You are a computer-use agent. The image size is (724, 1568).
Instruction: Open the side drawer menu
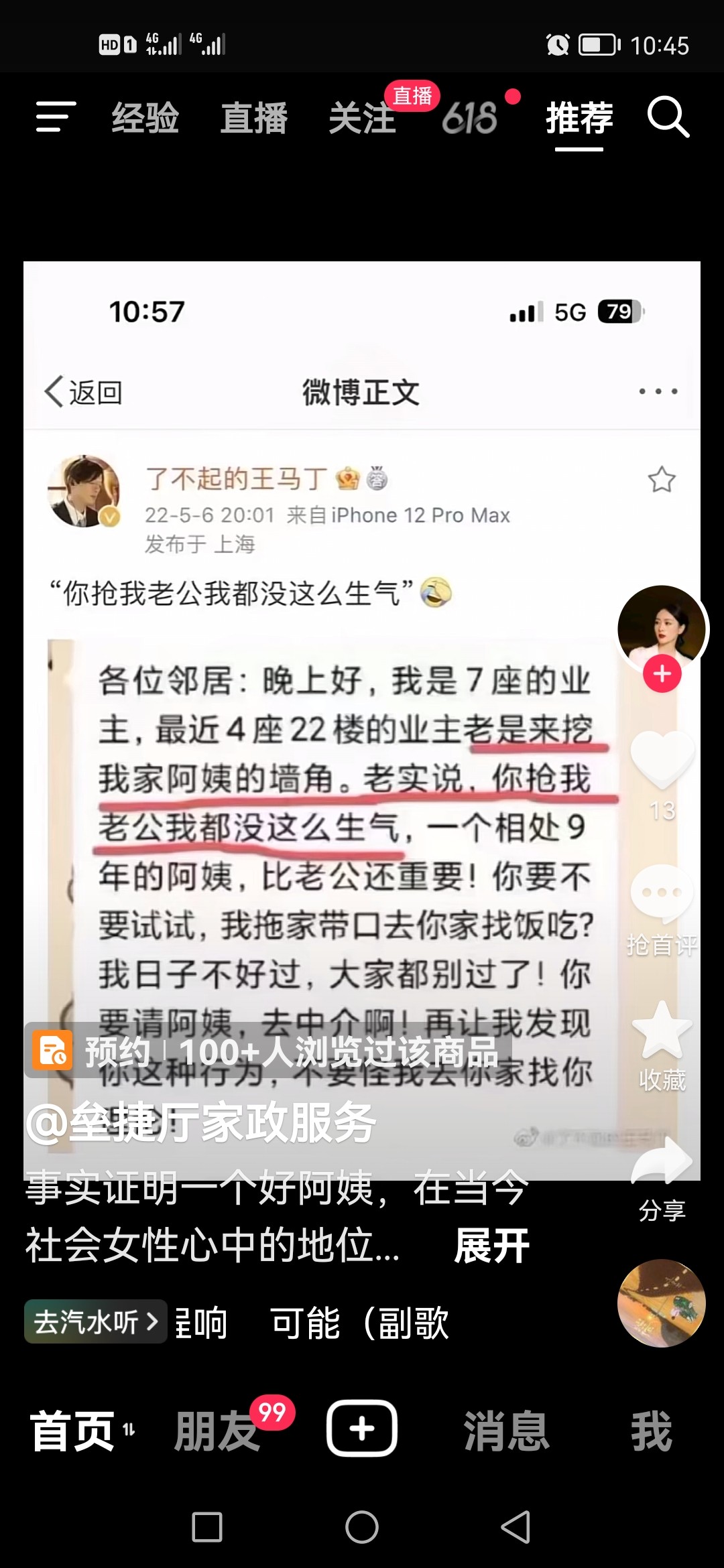tap(56, 117)
